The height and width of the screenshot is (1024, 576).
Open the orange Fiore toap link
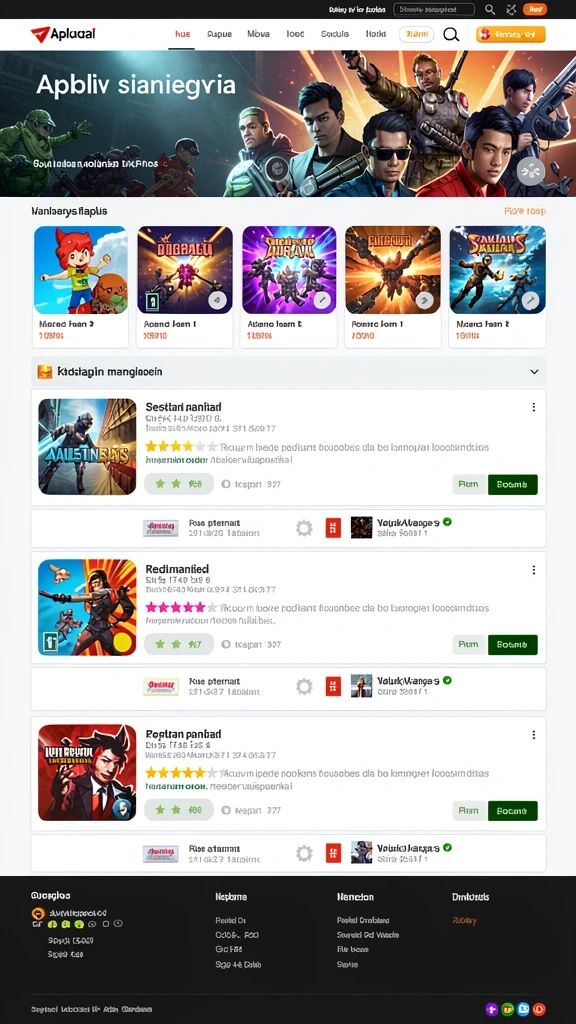coord(525,211)
